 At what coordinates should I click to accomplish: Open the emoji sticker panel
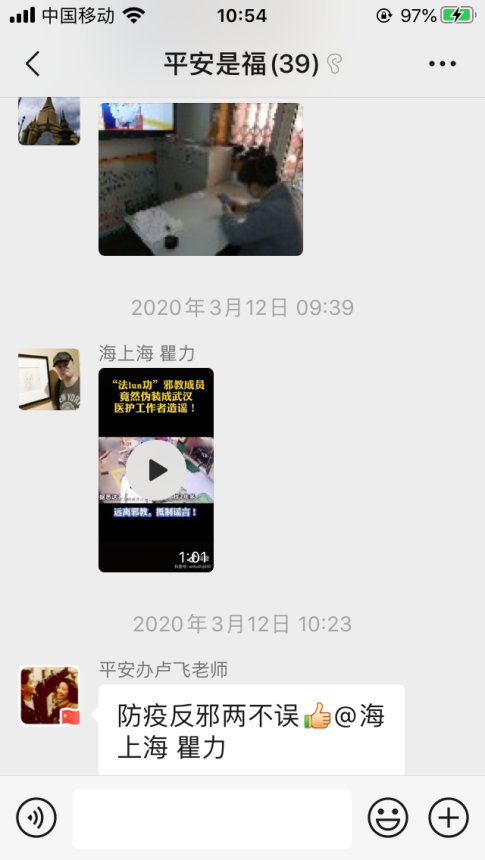[388, 818]
